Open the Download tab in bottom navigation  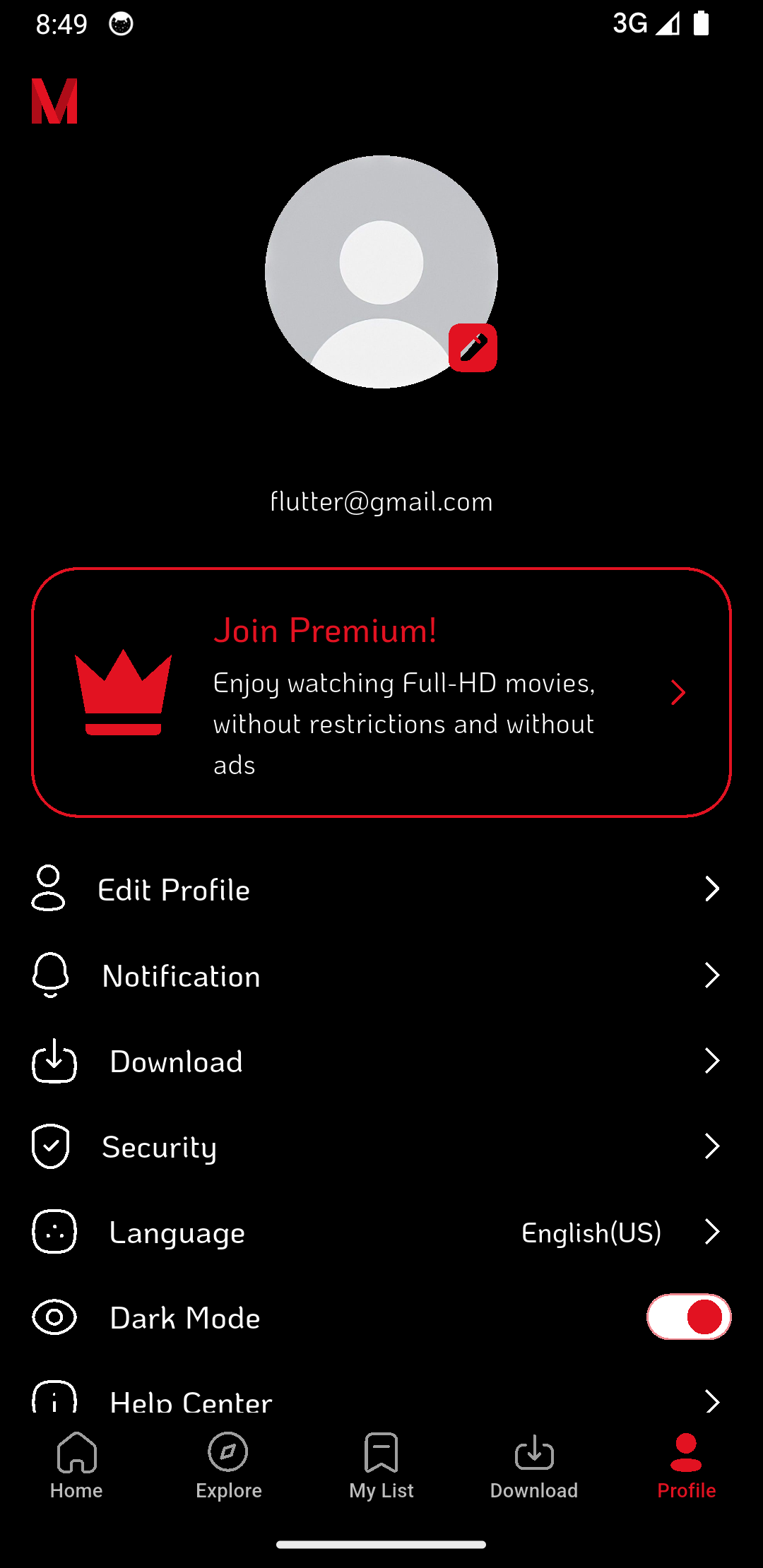pos(534,1465)
